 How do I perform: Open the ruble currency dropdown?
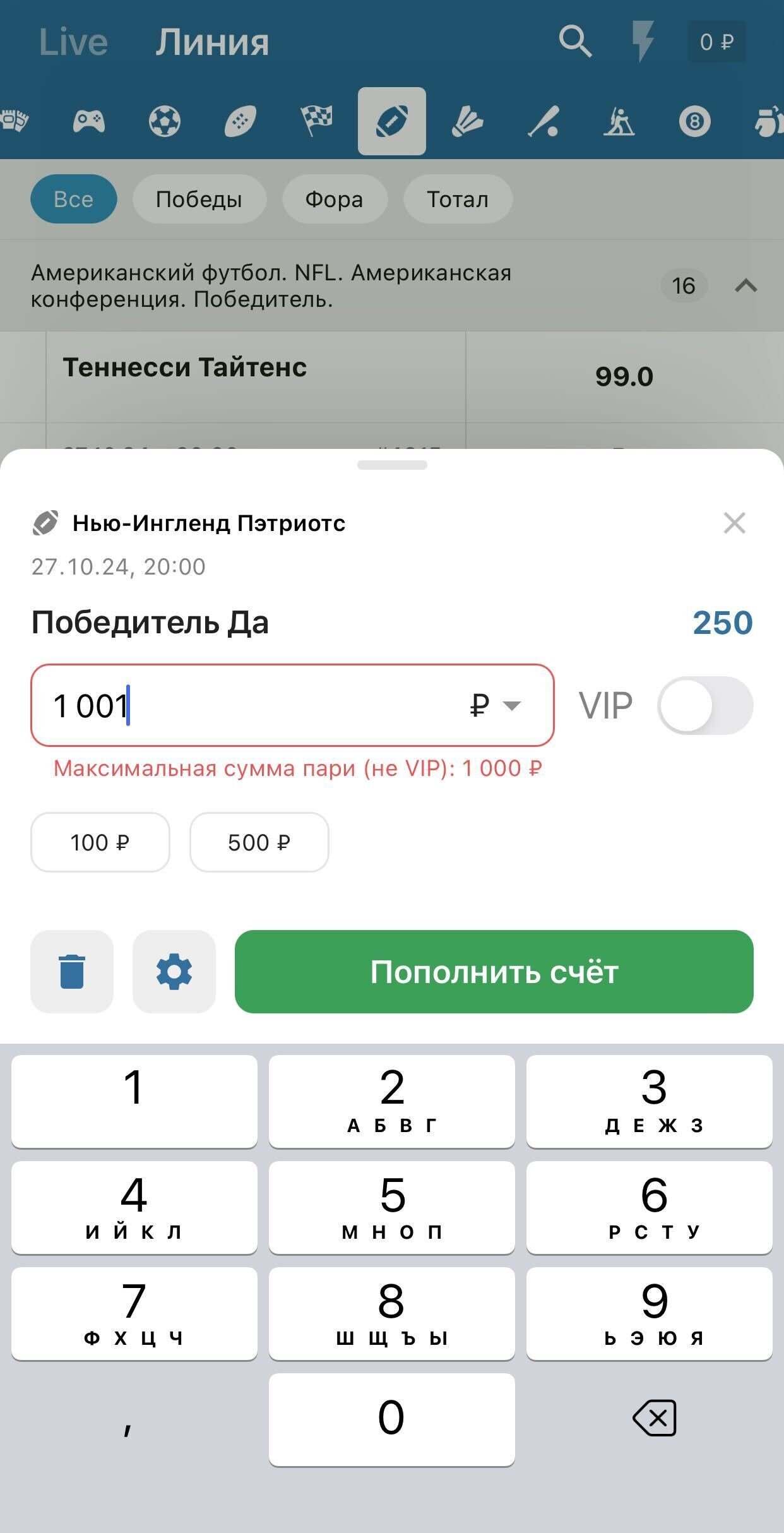[x=497, y=705]
